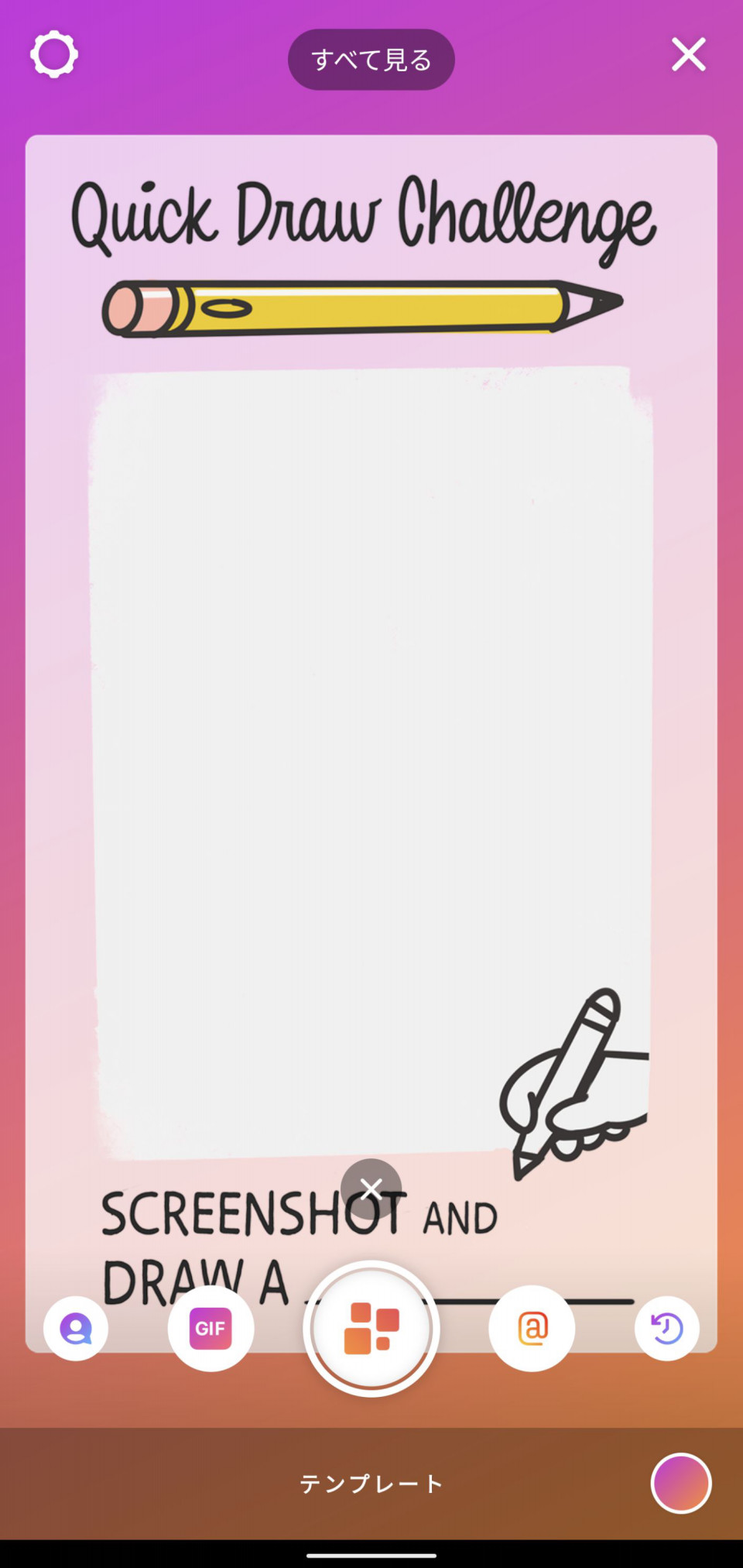Open story camera settings gear
The height and width of the screenshot is (1568, 743).
(54, 55)
